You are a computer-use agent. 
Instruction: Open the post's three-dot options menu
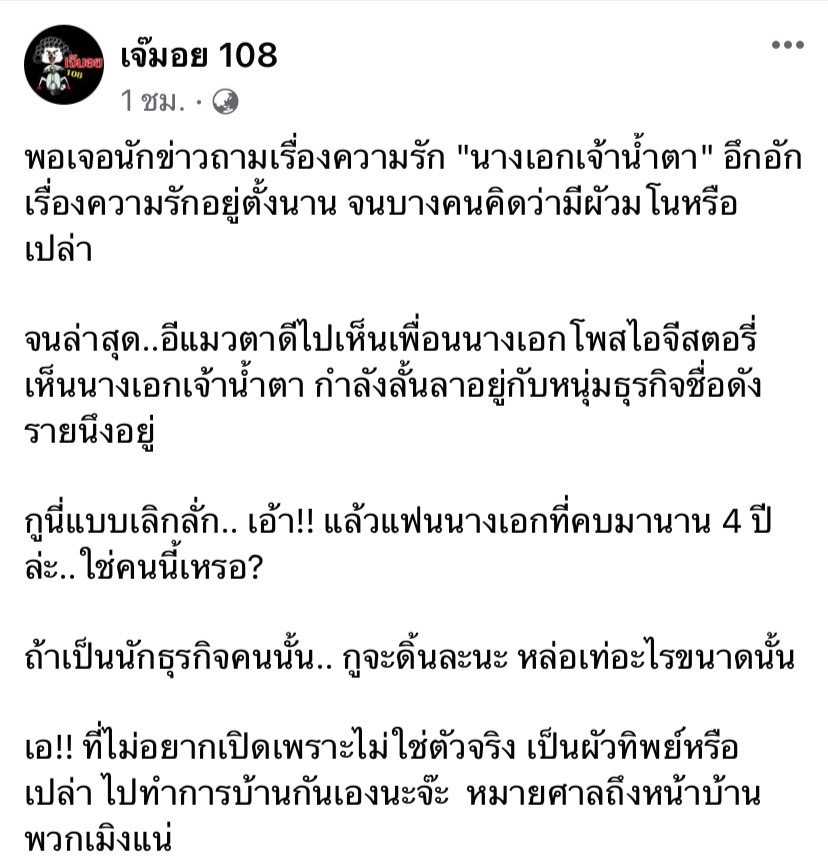pyautogui.click(x=788, y=45)
